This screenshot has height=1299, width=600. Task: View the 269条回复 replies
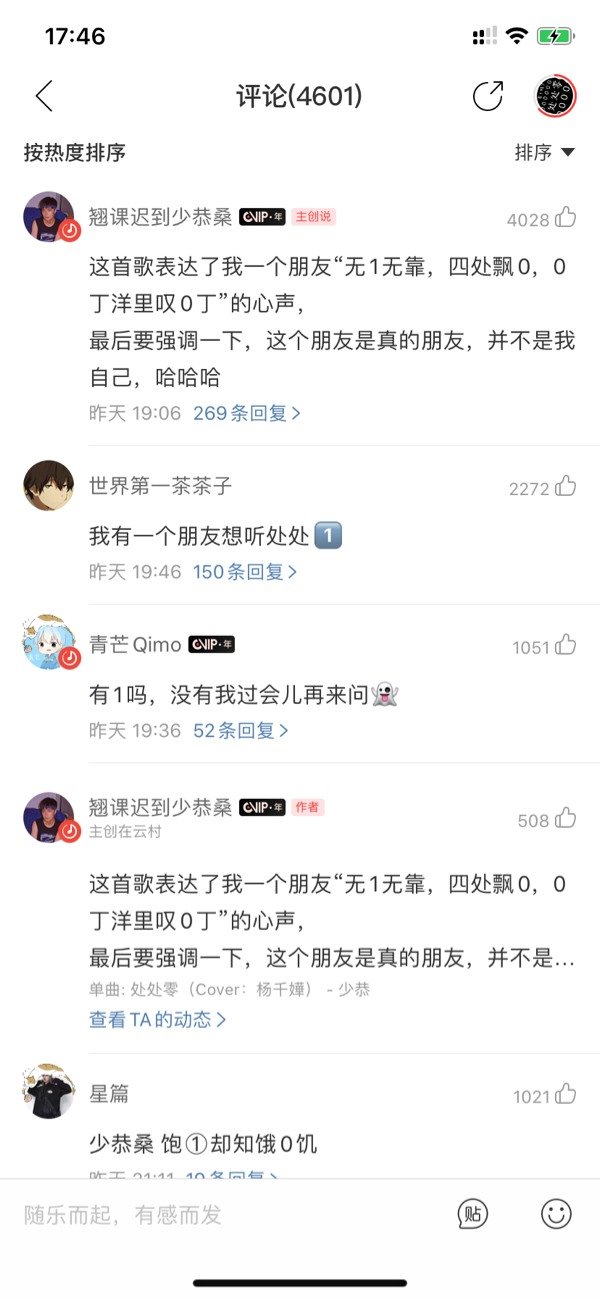(247, 413)
